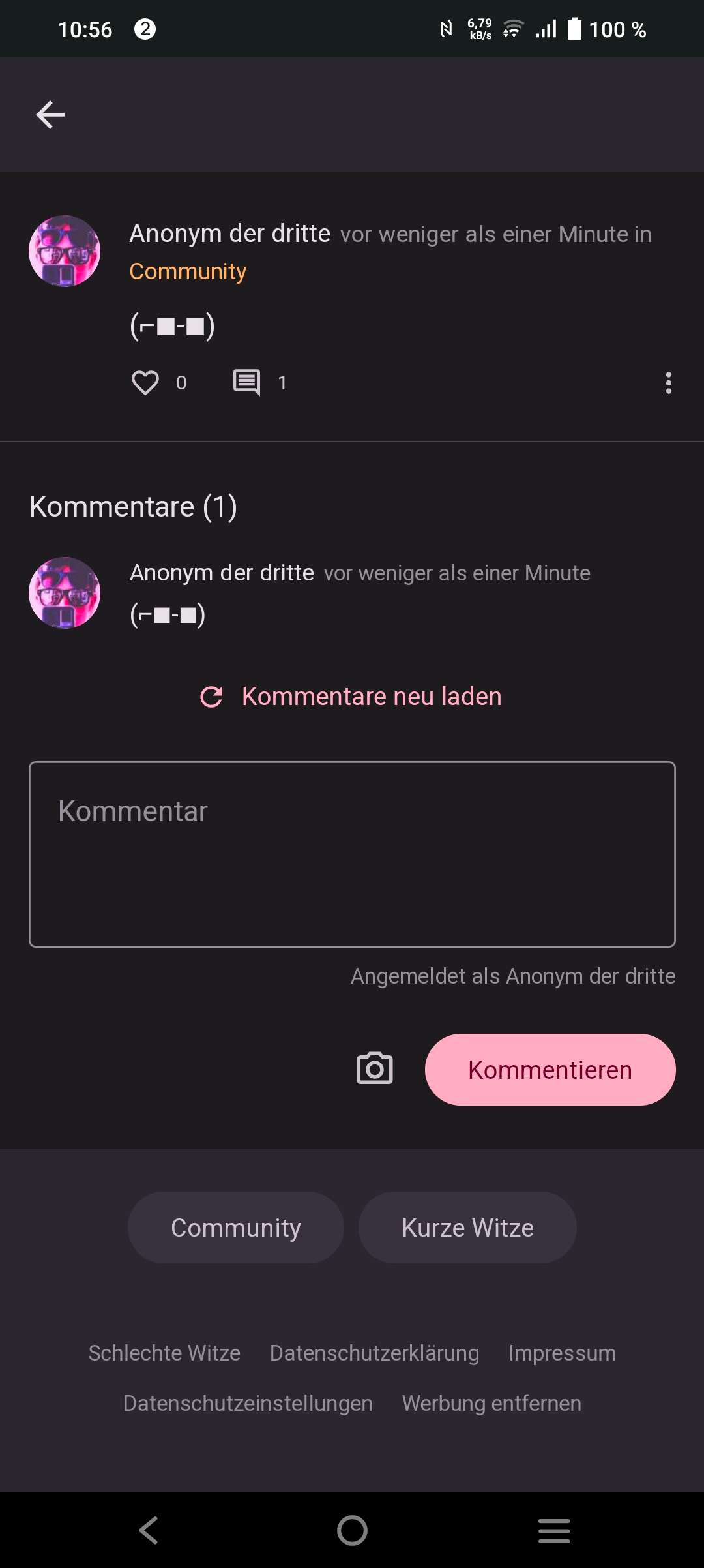
Task: Open the orange Community category link
Action: pyautogui.click(x=188, y=271)
